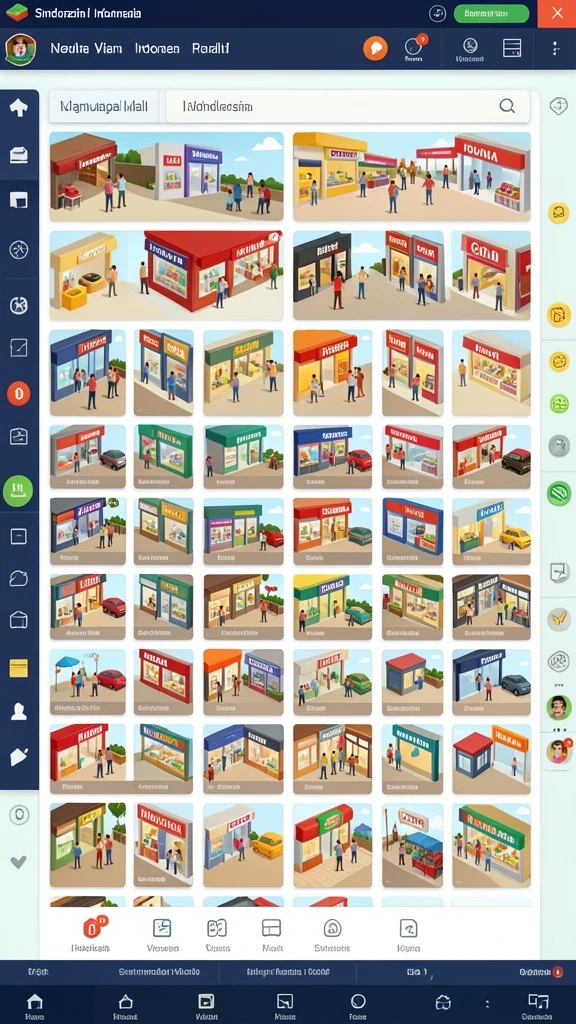Tap the magnifier icon in the search box

507,106
